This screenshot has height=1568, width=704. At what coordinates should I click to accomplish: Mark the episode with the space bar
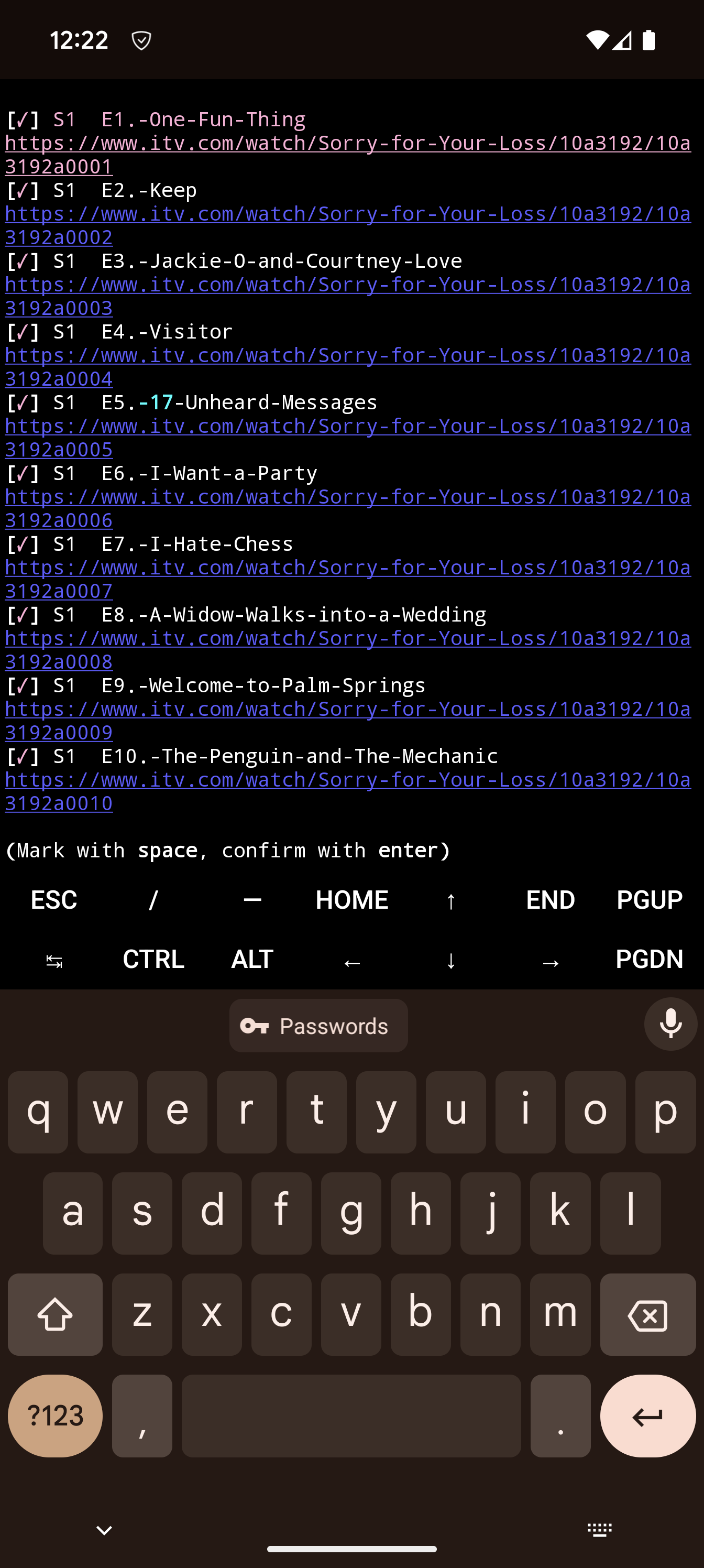(351, 1415)
